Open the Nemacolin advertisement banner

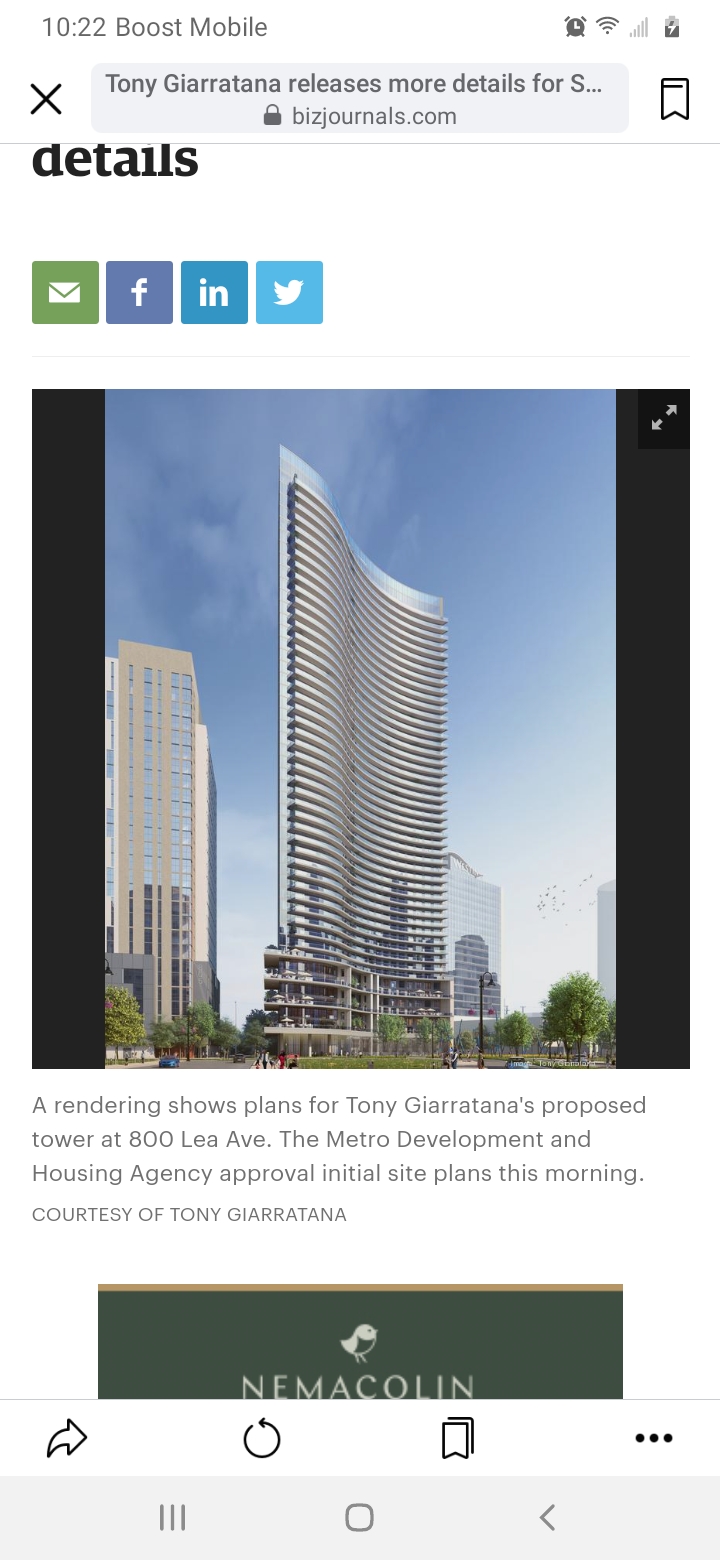(360, 1341)
